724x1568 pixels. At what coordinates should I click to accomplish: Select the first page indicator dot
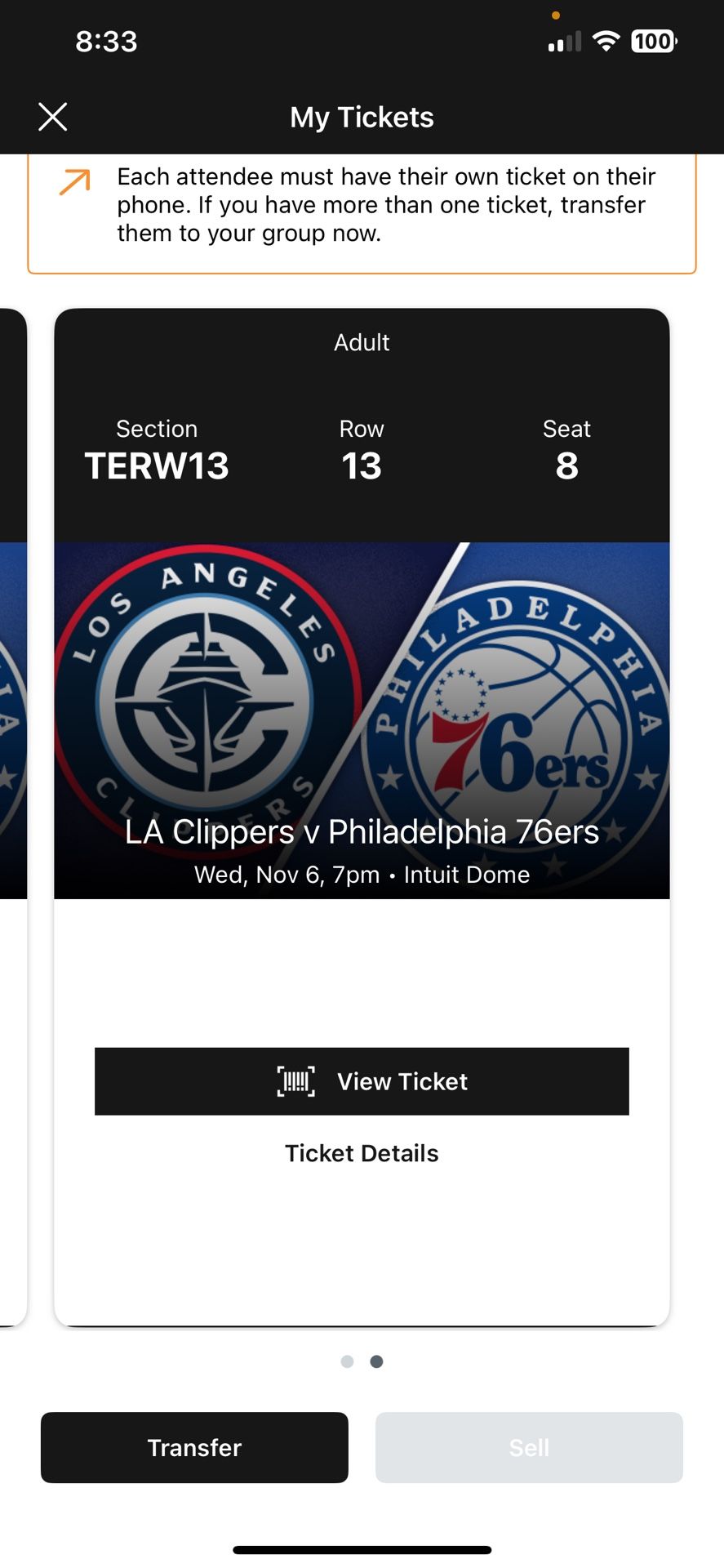click(347, 1361)
